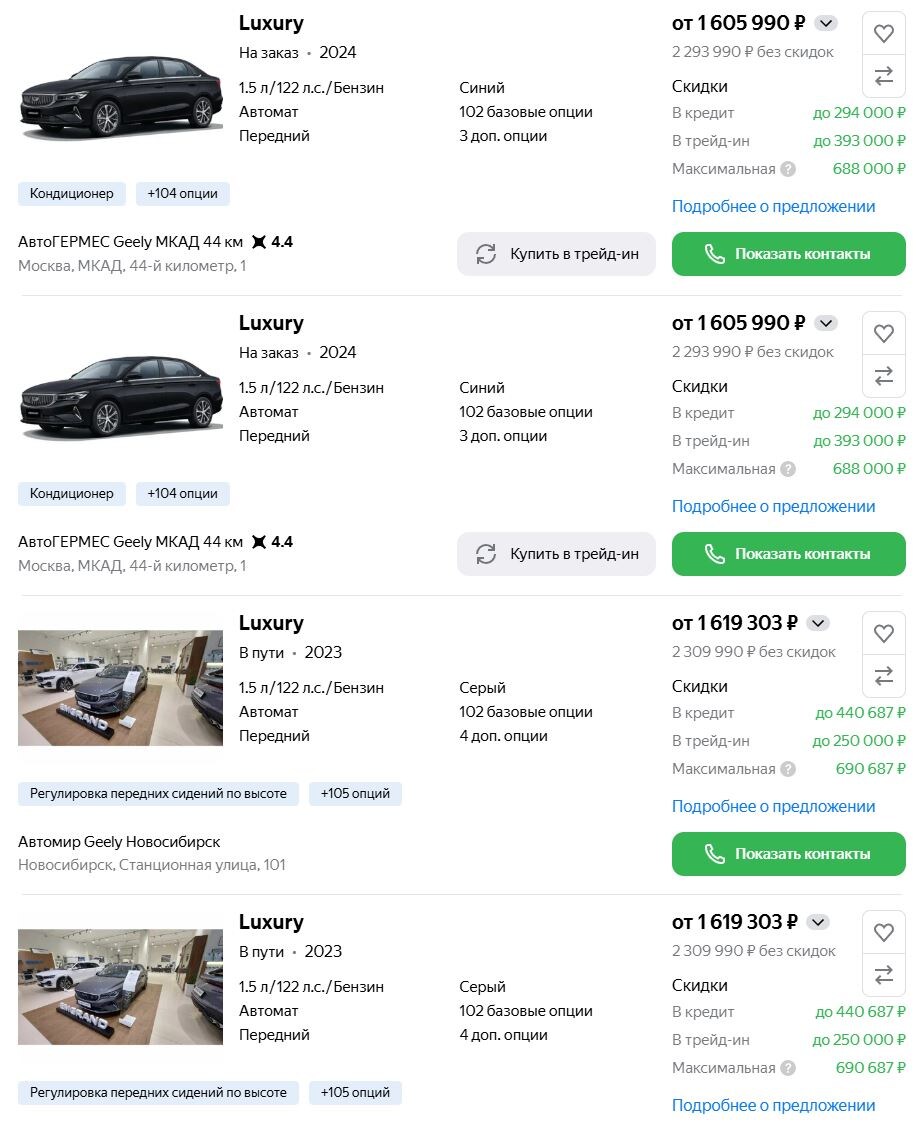Select compare arrows on the Новосибирск listing

884,676
